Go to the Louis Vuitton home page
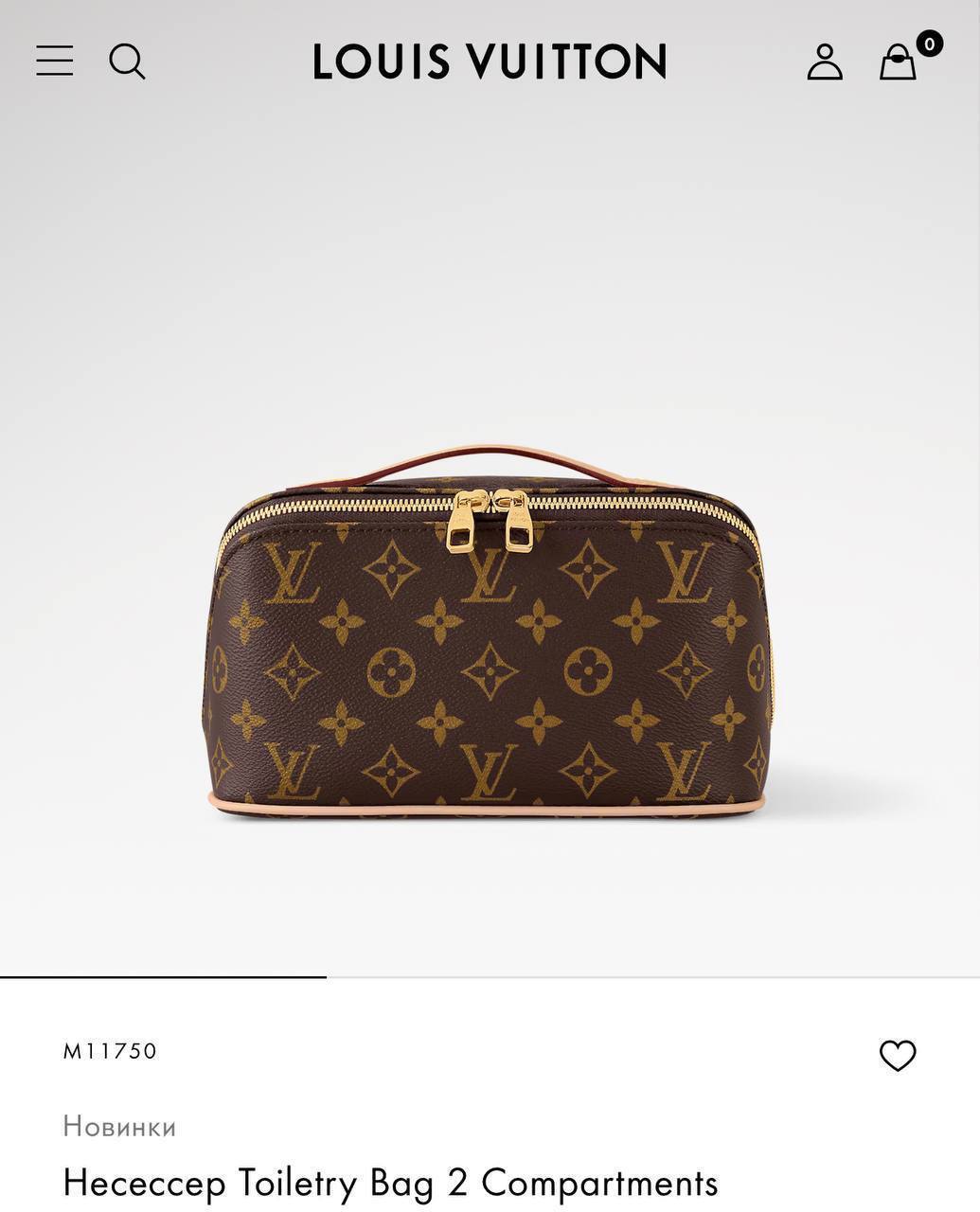Image resolution: width=980 pixels, height=1212 pixels. 490,62
